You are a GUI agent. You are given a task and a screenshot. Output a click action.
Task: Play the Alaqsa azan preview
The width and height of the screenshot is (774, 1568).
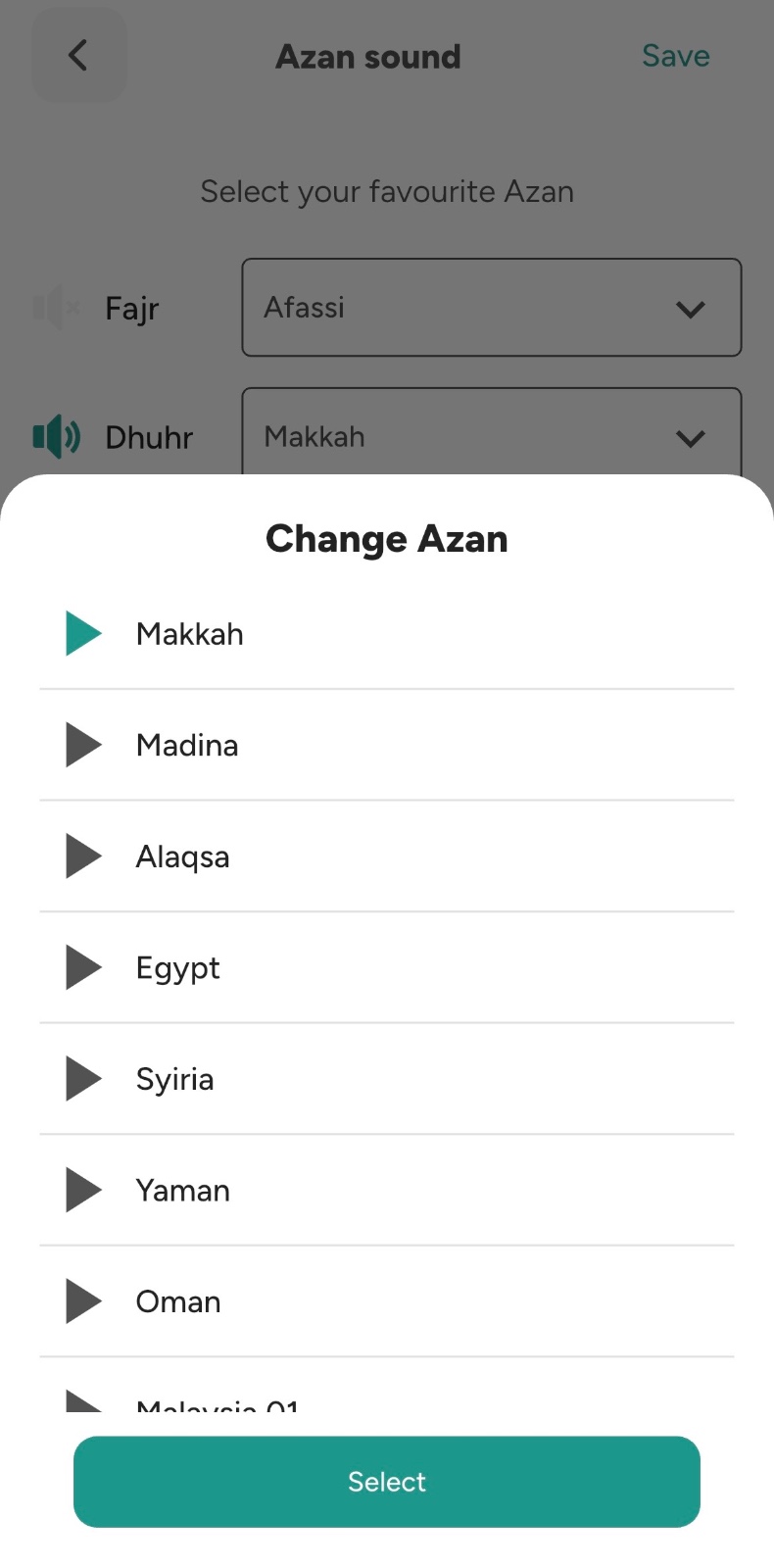[83, 857]
